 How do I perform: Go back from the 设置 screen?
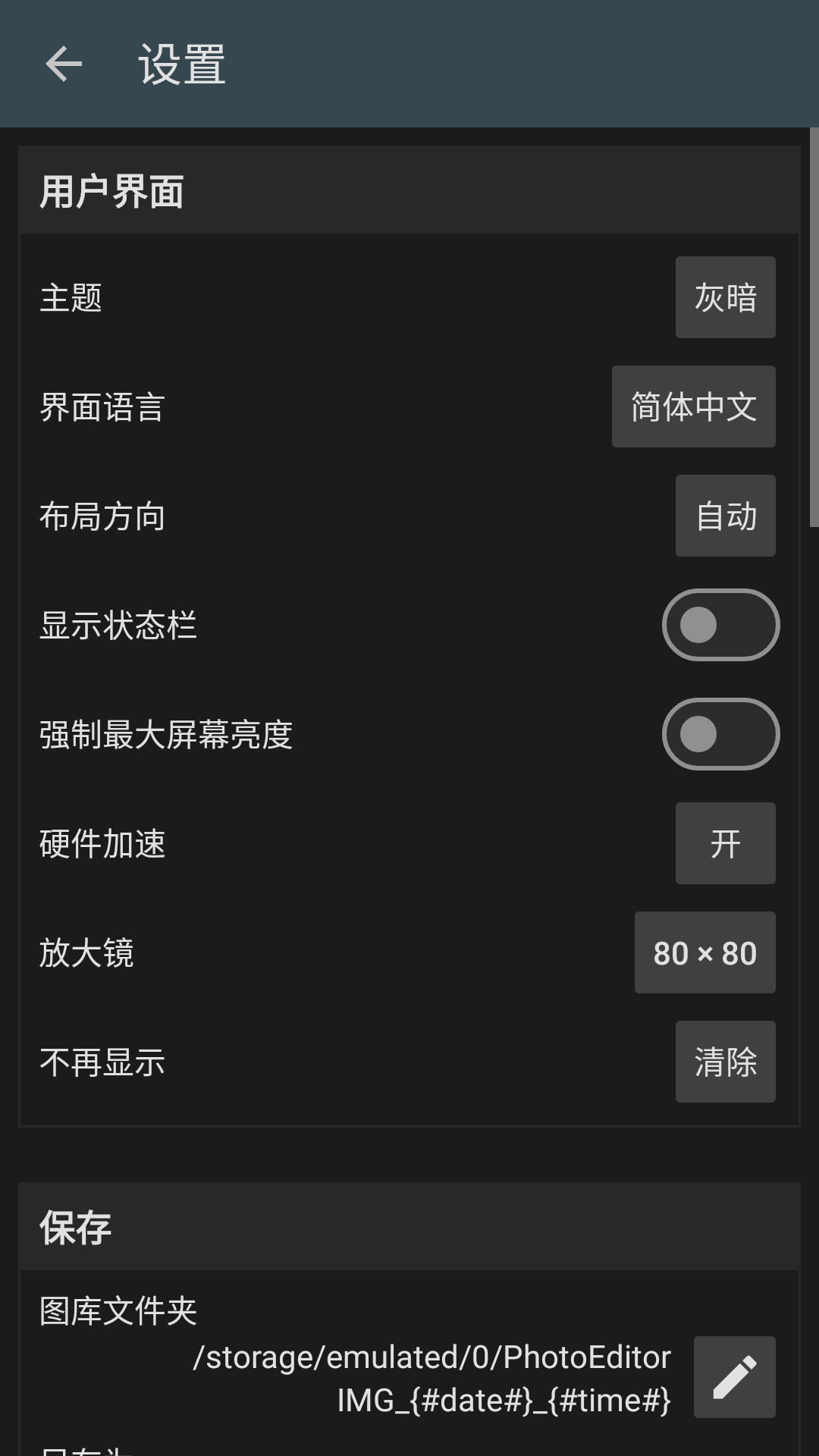pyautogui.click(x=64, y=64)
